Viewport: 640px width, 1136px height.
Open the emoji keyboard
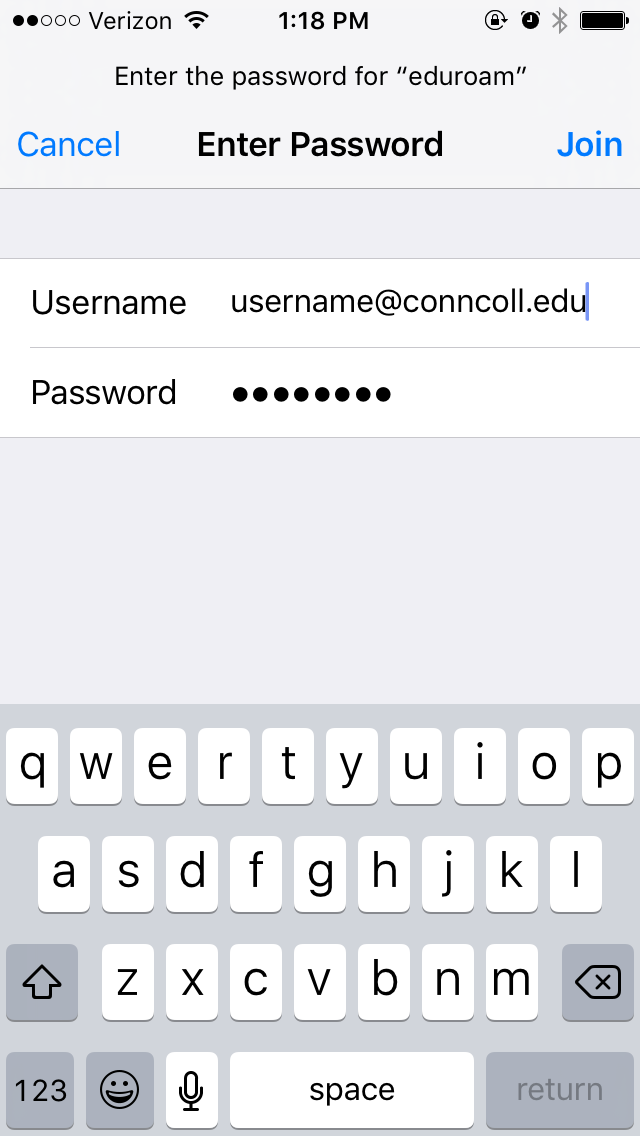pos(120,1090)
